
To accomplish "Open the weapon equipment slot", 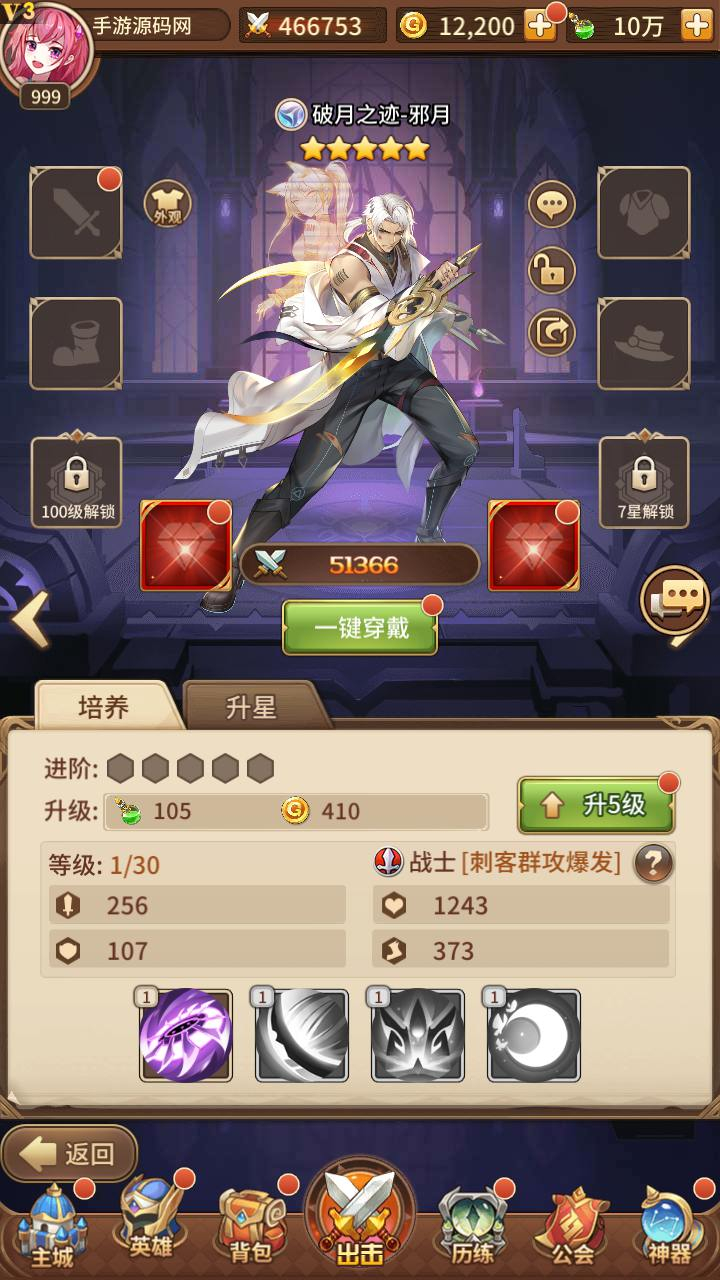I will point(76,213).
